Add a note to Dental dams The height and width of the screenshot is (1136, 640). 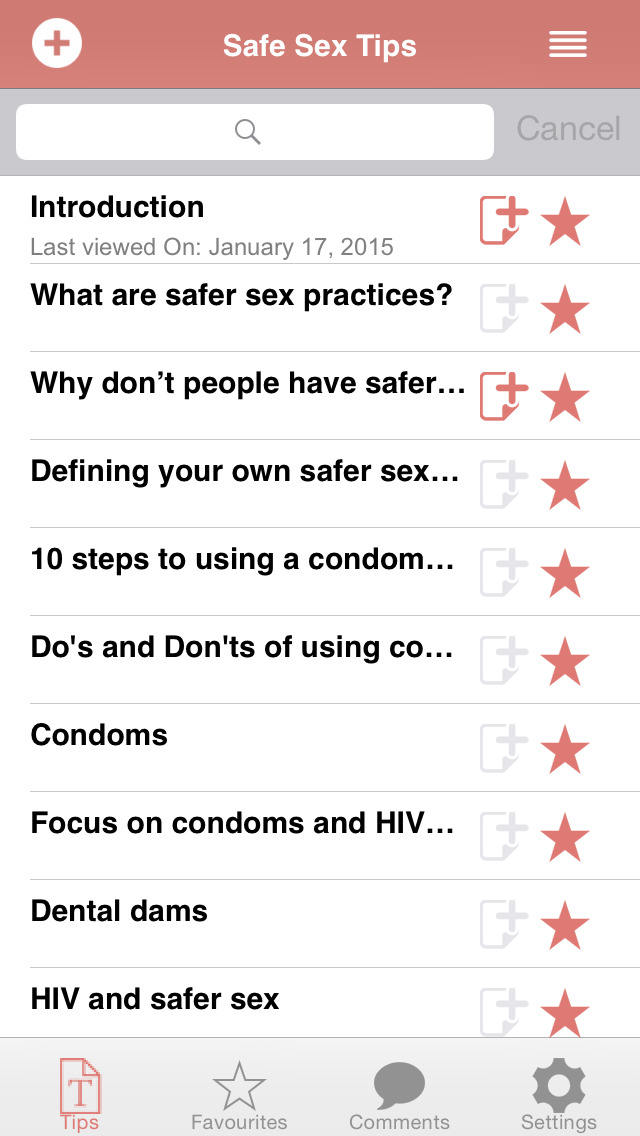[504, 925]
